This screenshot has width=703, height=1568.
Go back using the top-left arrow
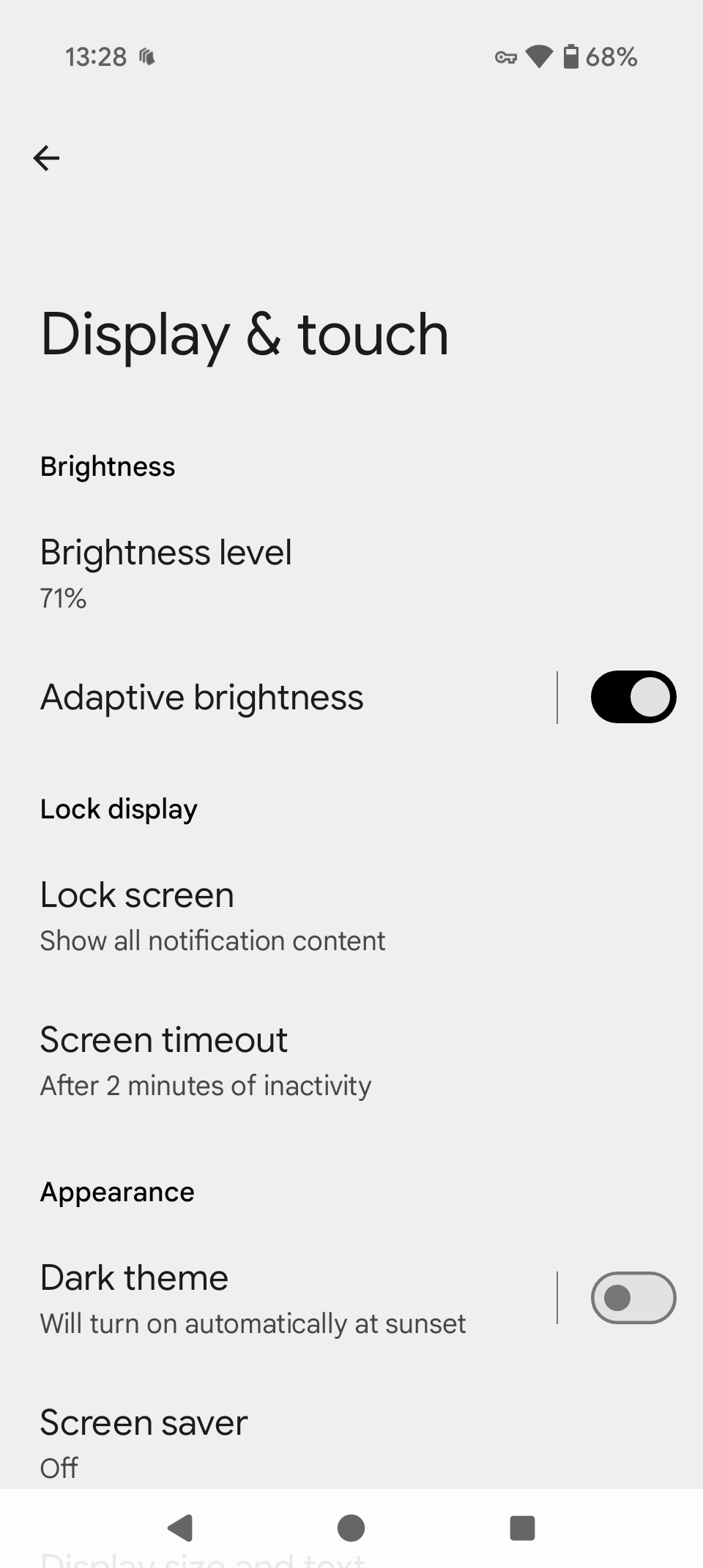46,158
